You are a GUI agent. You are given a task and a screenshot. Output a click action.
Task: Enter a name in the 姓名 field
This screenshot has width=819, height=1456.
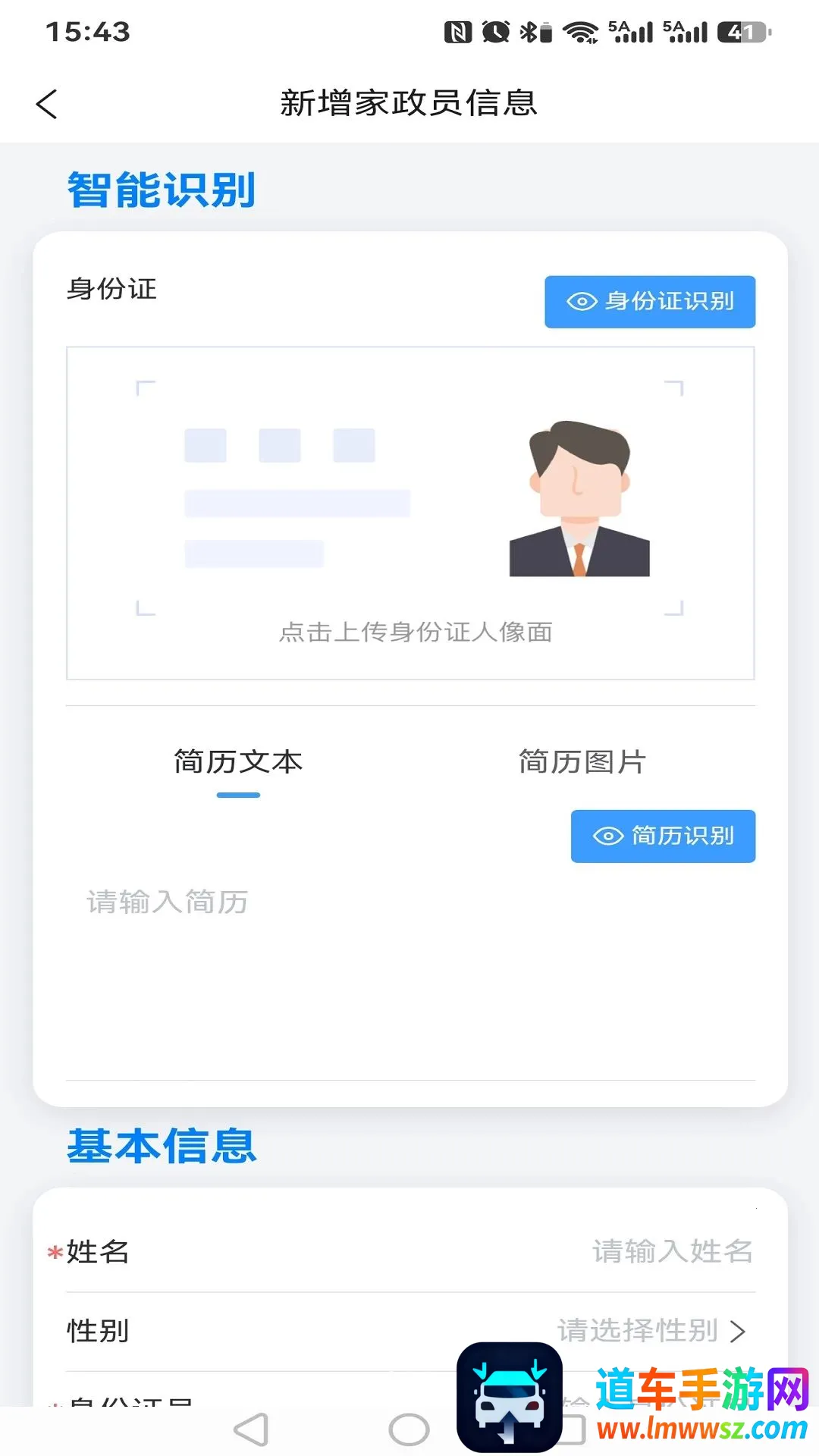(x=410, y=1251)
